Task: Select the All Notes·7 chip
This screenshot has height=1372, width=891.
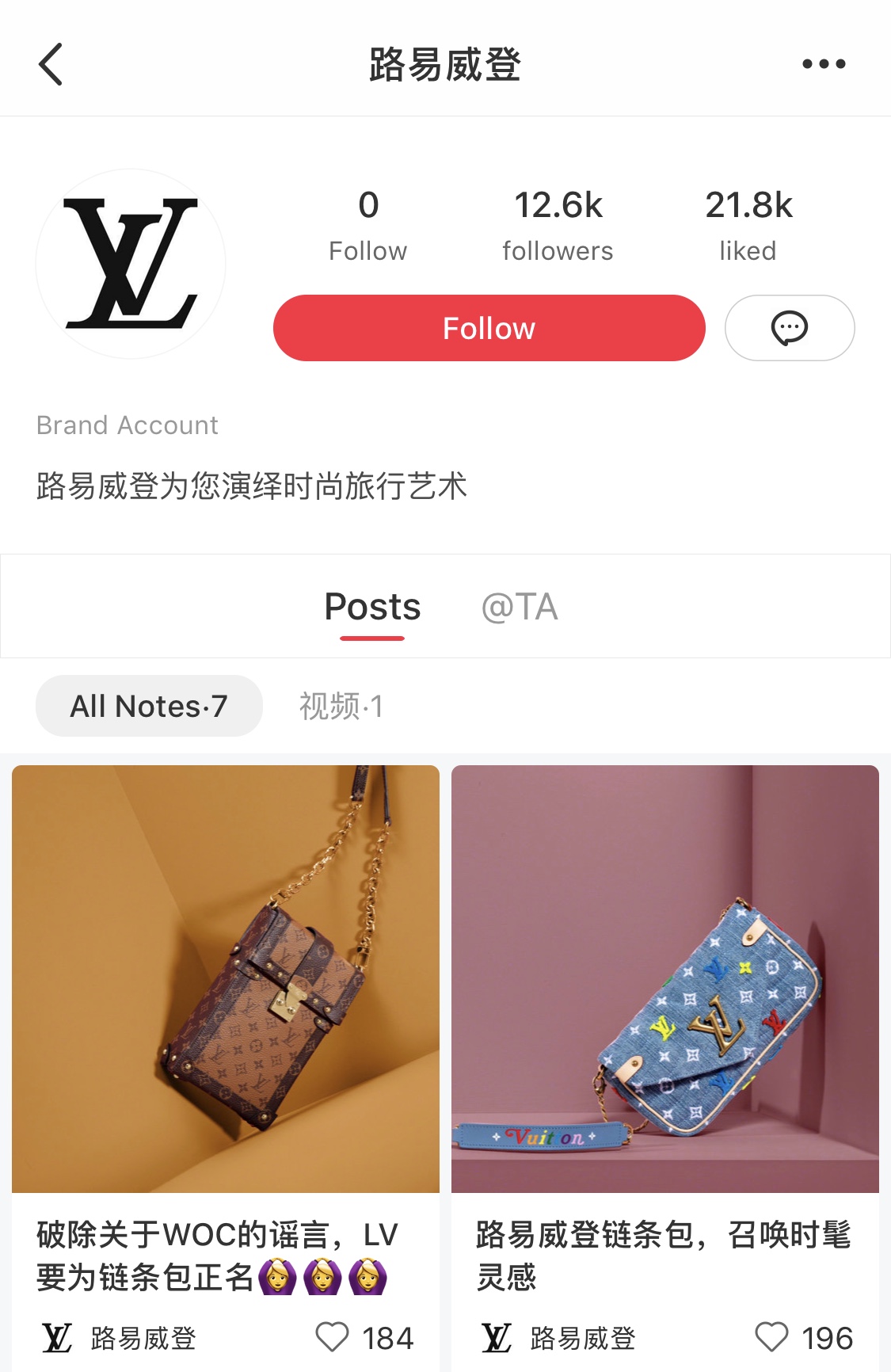Action: coord(149,706)
